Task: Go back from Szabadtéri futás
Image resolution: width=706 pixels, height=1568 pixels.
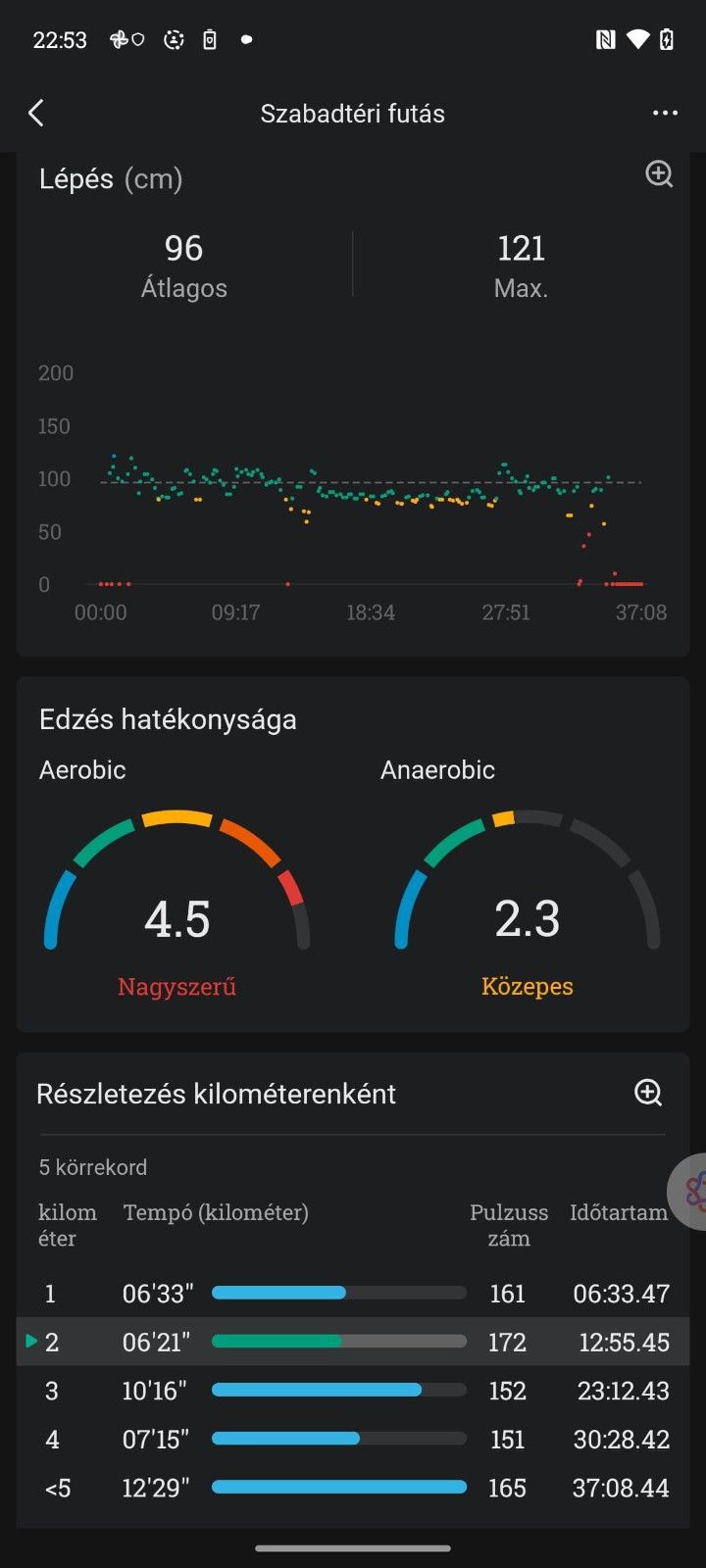Action: tap(36, 114)
